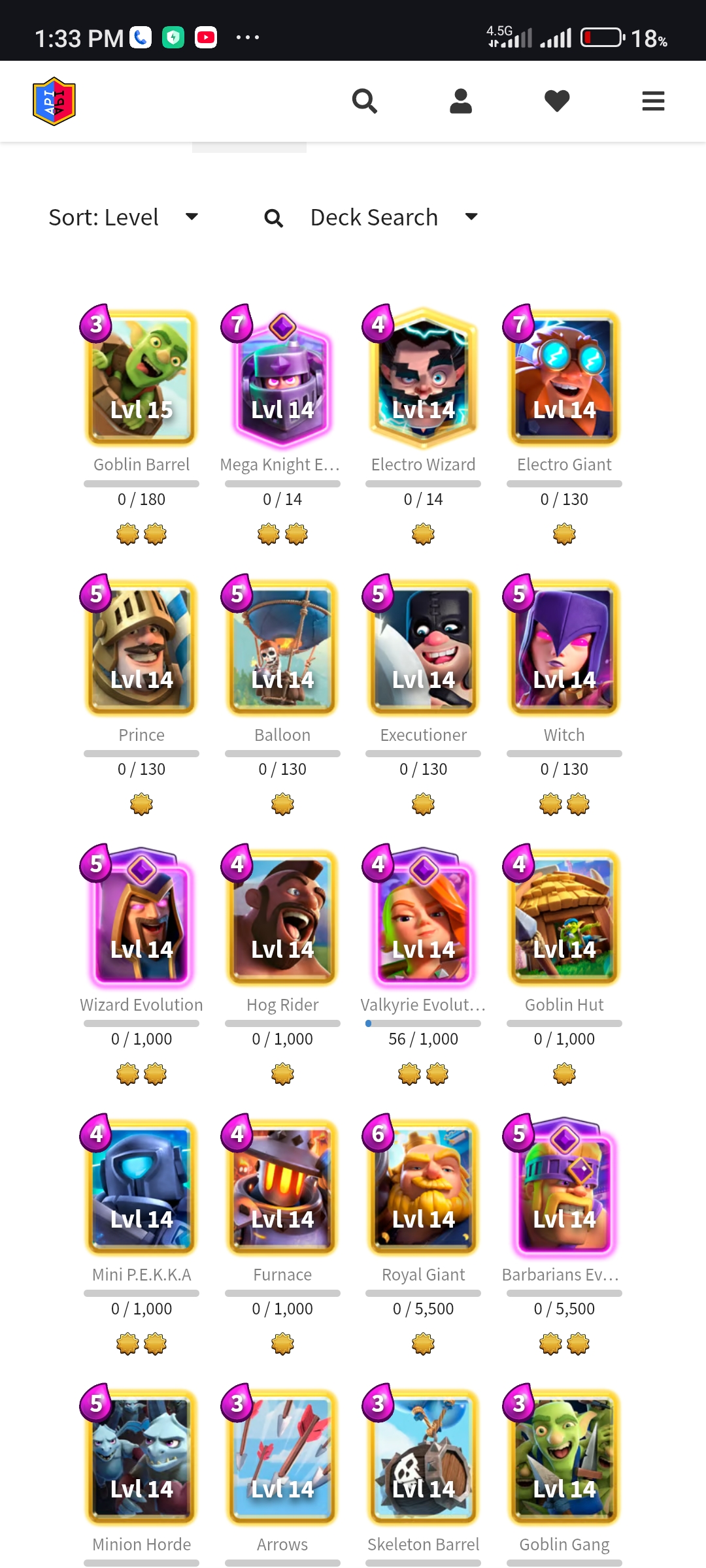Viewport: 706px width, 1568px height.
Task: Open the hamburger menu
Action: pos(653,101)
